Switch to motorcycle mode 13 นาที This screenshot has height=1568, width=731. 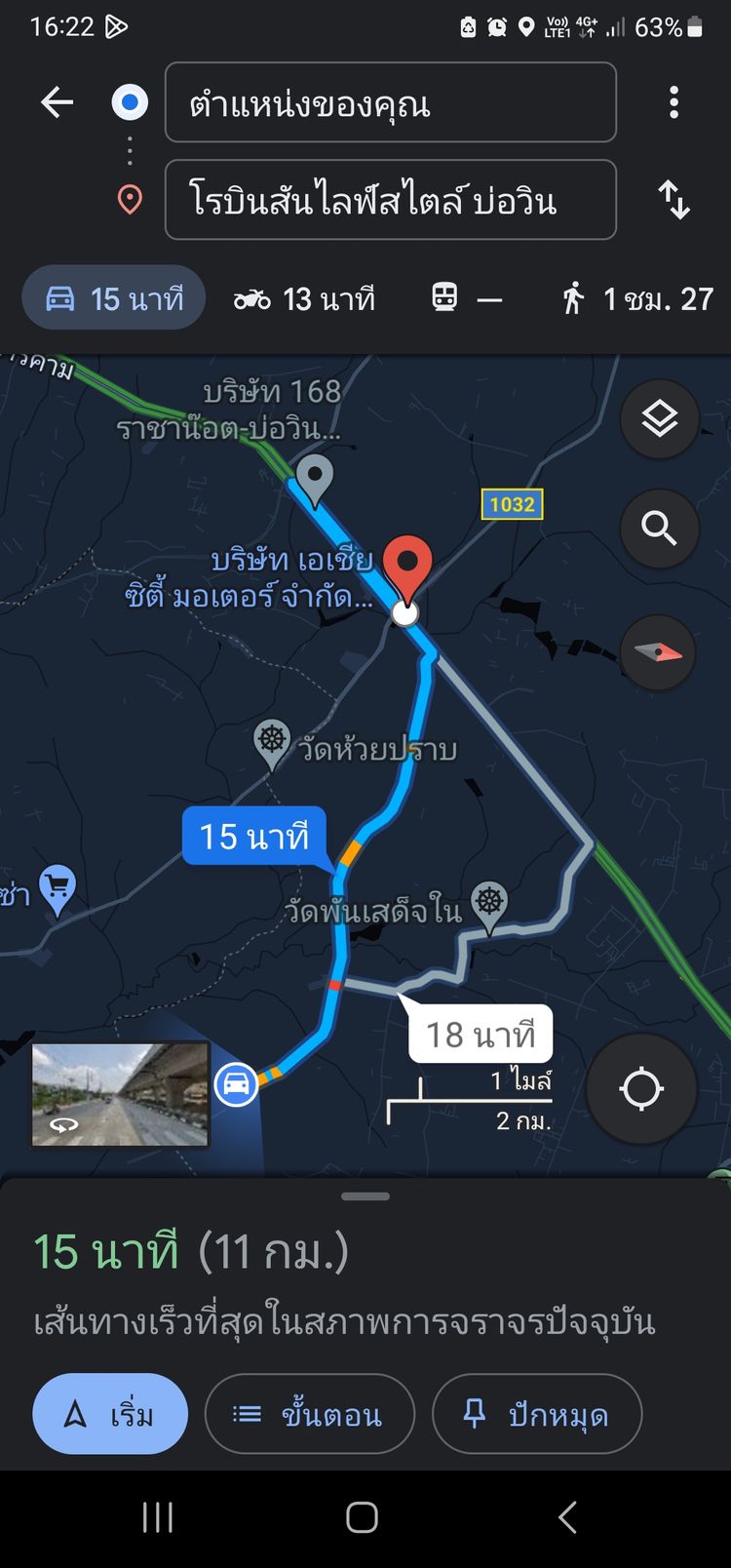305,298
